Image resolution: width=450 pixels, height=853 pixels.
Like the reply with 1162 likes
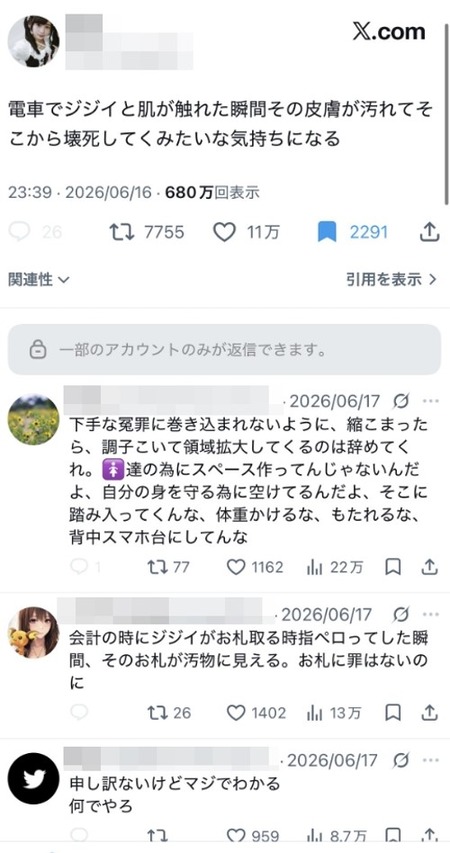[255, 567]
